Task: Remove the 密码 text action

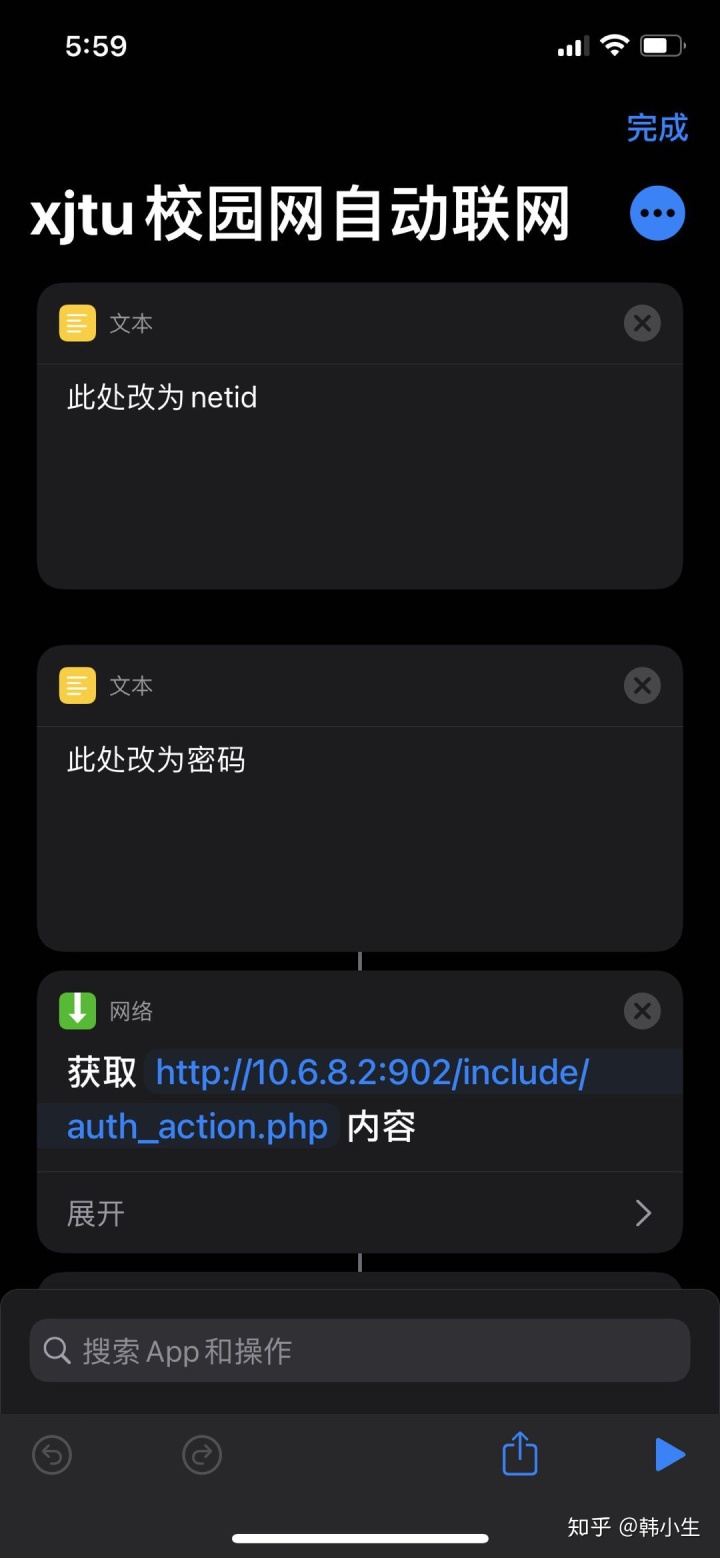Action: point(642,685)
